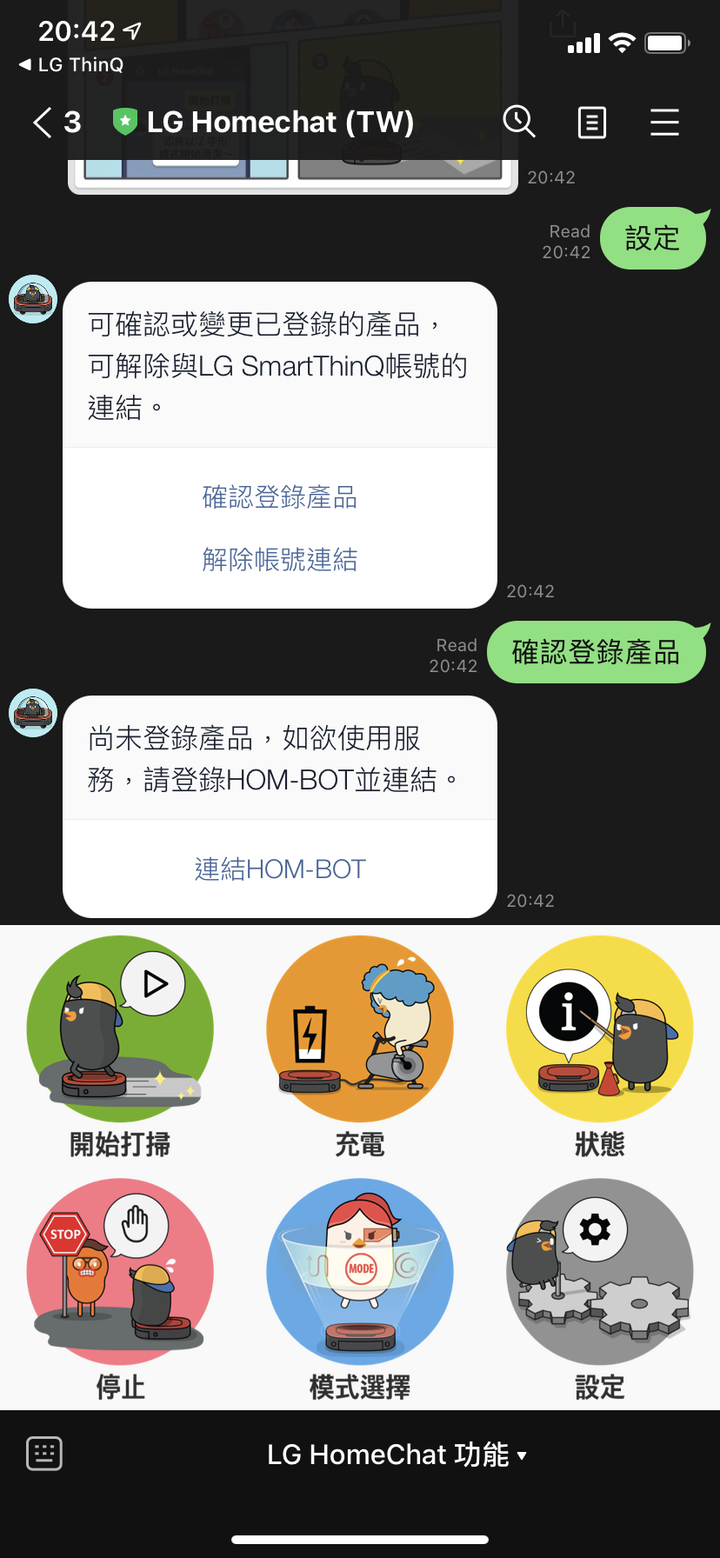Start cleaning with 開始打掃
720x1558 pixels.
pos(120,1046)
